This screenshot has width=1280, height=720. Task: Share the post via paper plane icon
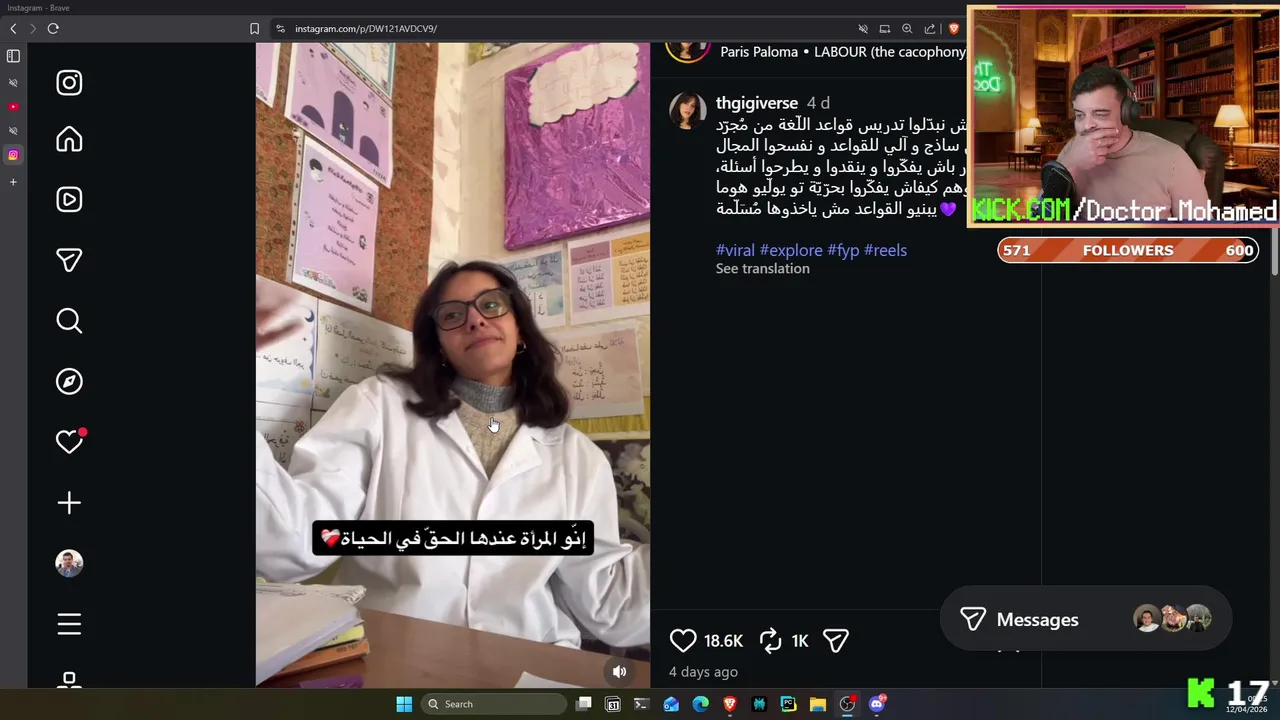(x=836, y=641)
